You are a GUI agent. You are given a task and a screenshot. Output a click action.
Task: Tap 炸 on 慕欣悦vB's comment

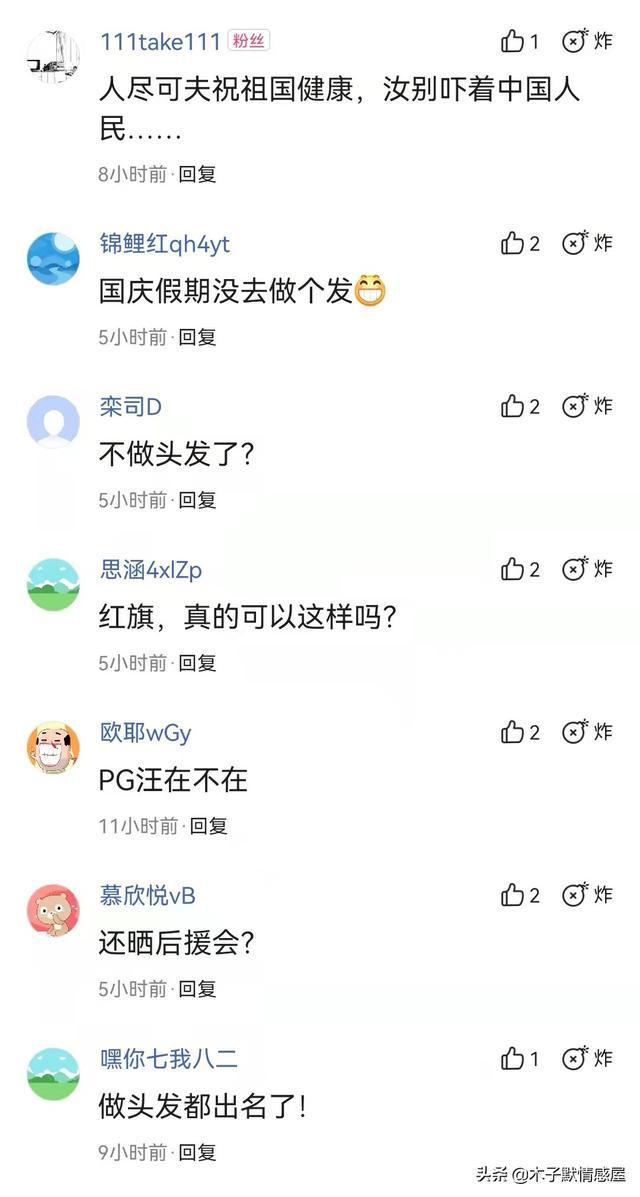pyautogui.click(x=587, y=895)
